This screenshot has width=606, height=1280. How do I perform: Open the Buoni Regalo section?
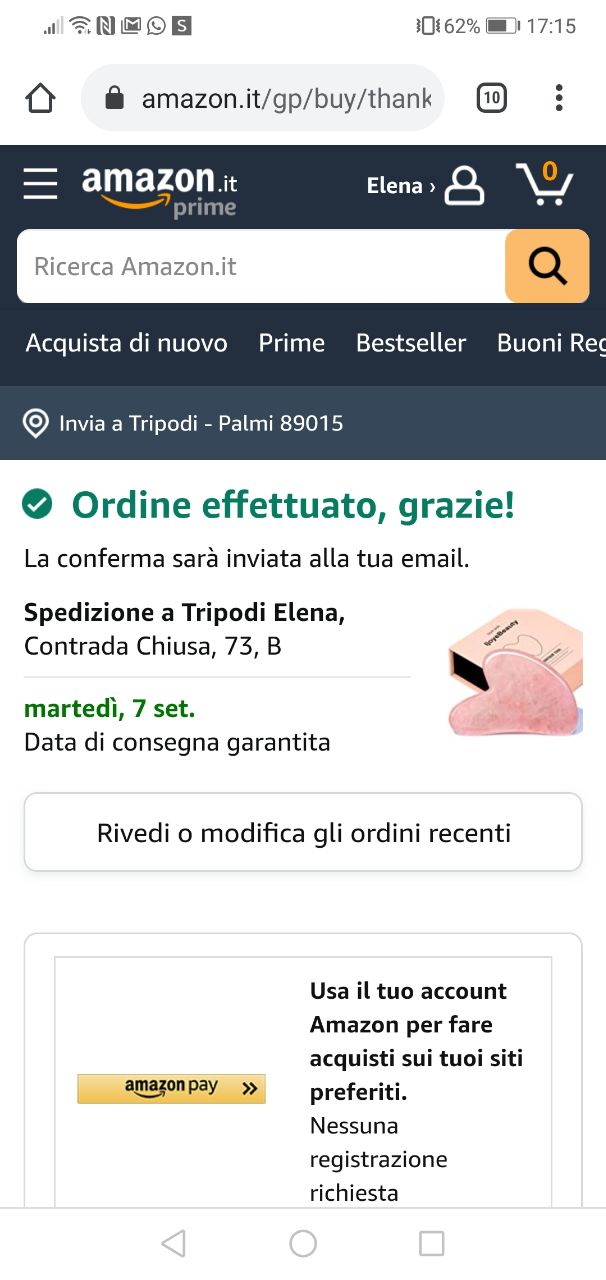click(550, 343)
